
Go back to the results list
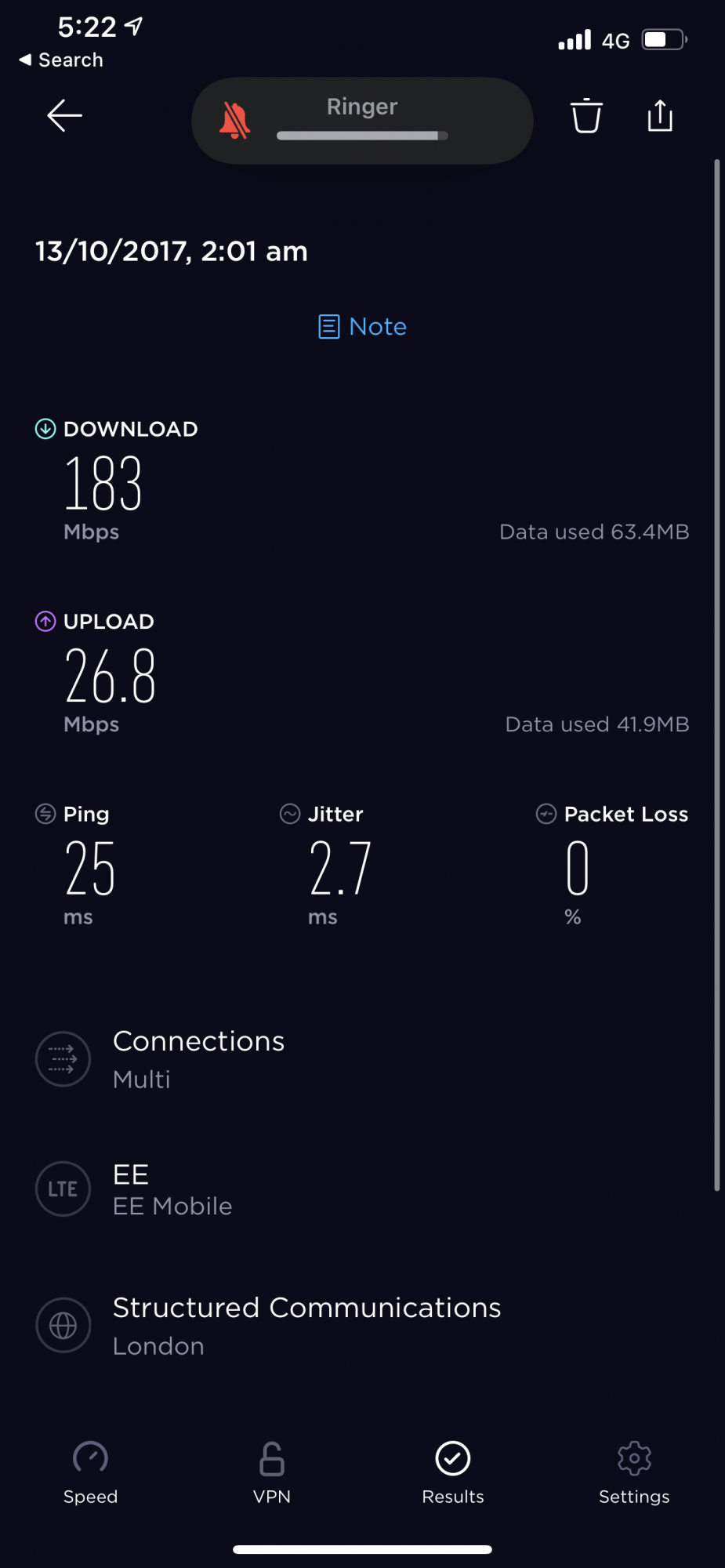point(64,116)
